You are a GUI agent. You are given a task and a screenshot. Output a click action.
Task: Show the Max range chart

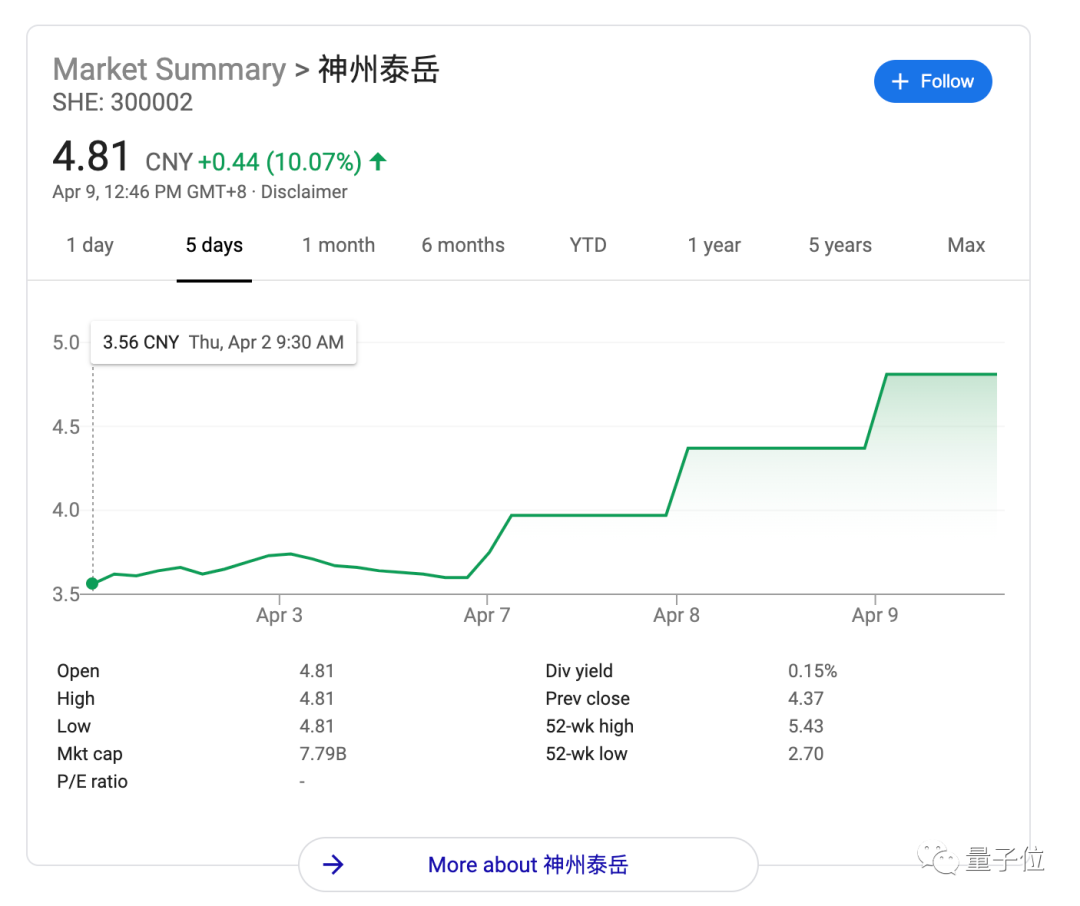pos(966,245)
